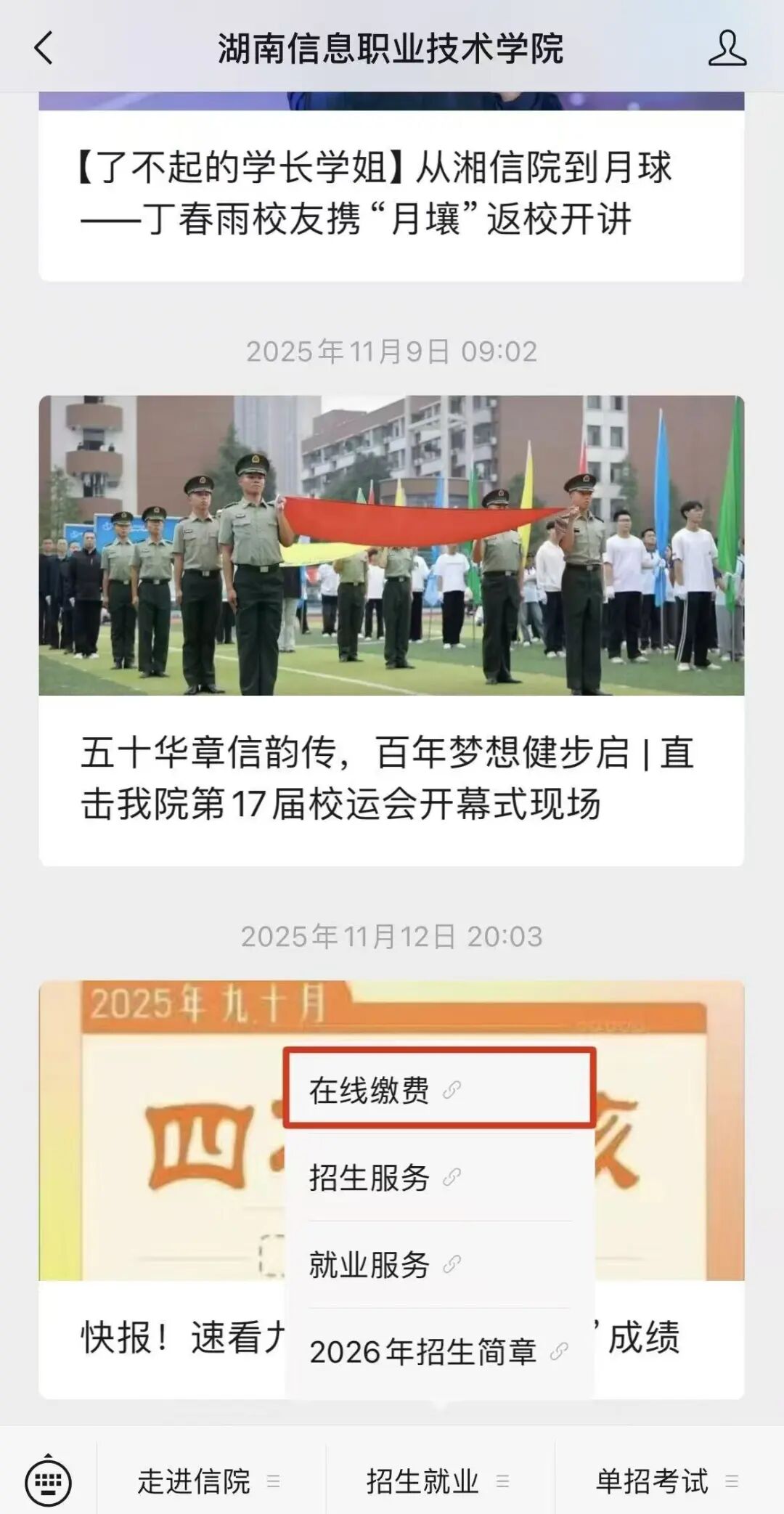Image resolution: width=784 pixels, height=1514 pixels.
Task: Select 在线缴费 from the popup menu
Action: [438, 1089]
